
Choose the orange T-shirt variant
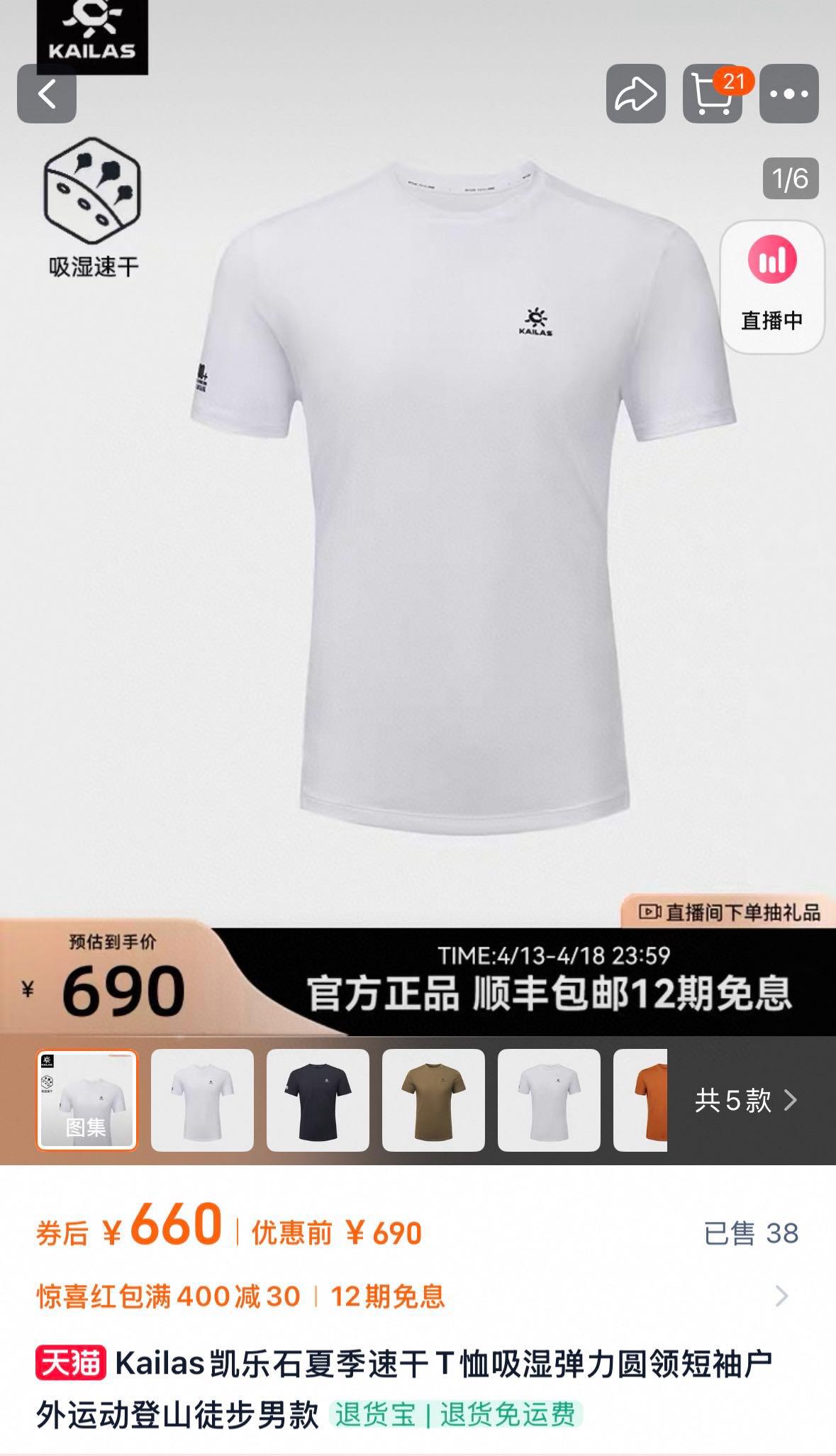[641, 1100]
